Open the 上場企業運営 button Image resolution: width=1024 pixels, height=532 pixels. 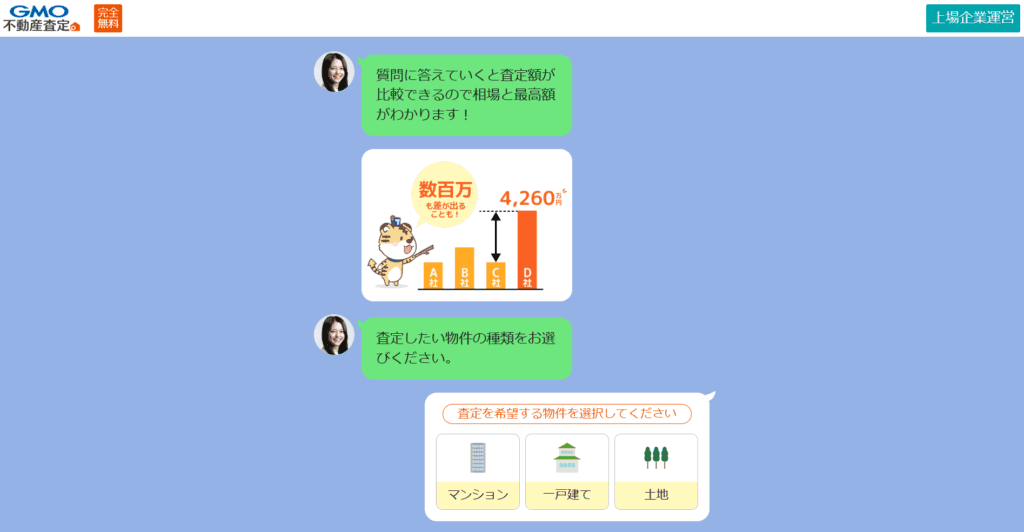[x=972, y=18]
